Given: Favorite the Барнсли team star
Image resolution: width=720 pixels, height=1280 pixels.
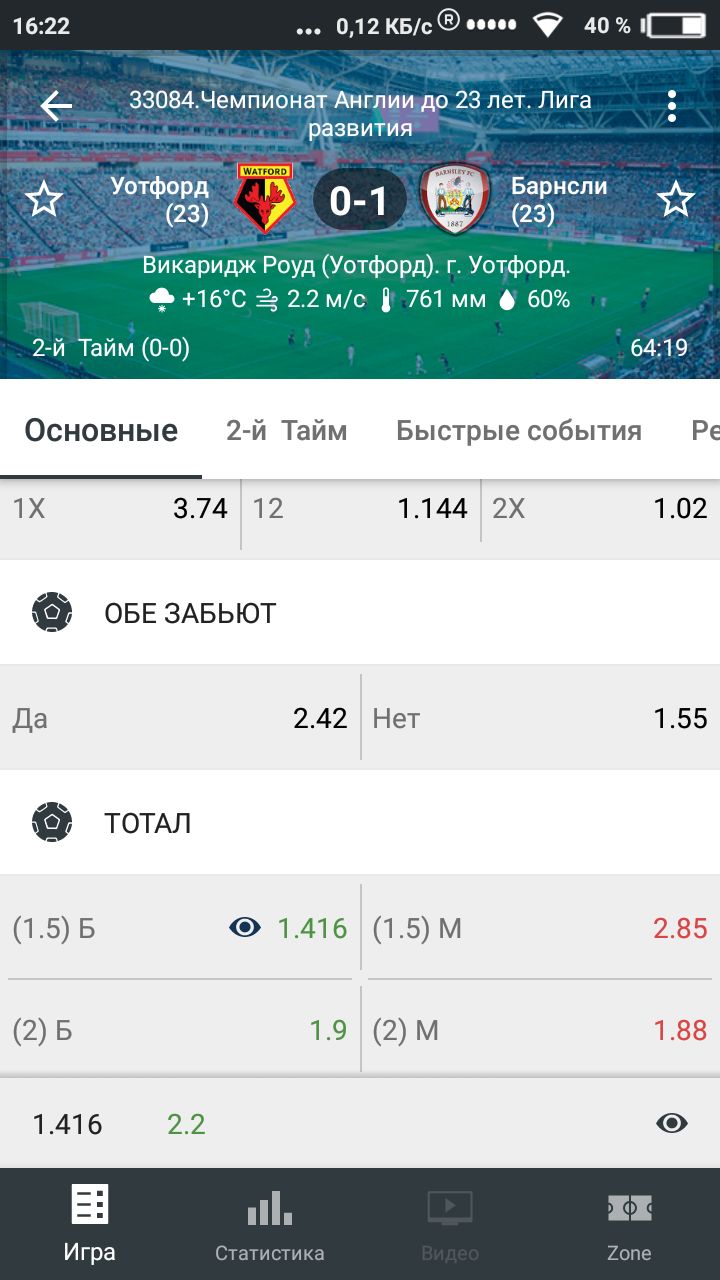Looking at the screenshot, I should pyautogui.click(x=676, y=200).
